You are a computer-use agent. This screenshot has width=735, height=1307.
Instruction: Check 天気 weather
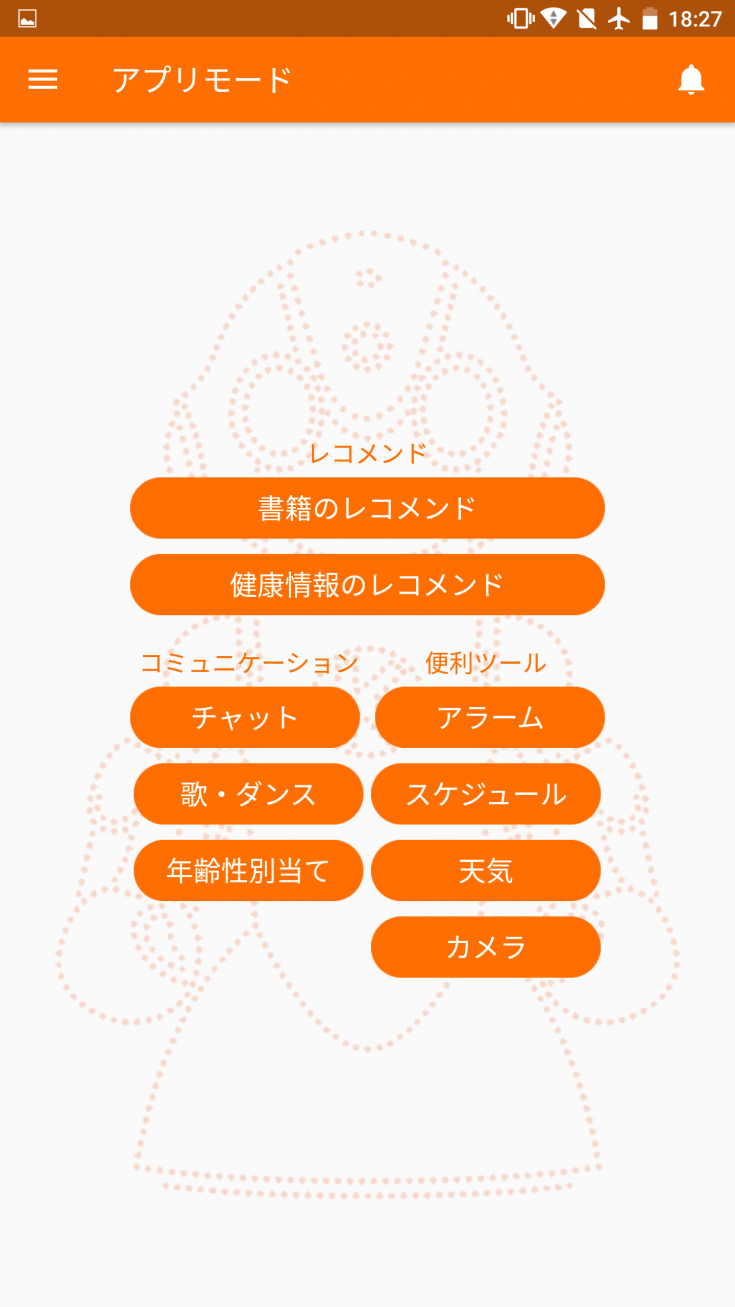[486, 871]
